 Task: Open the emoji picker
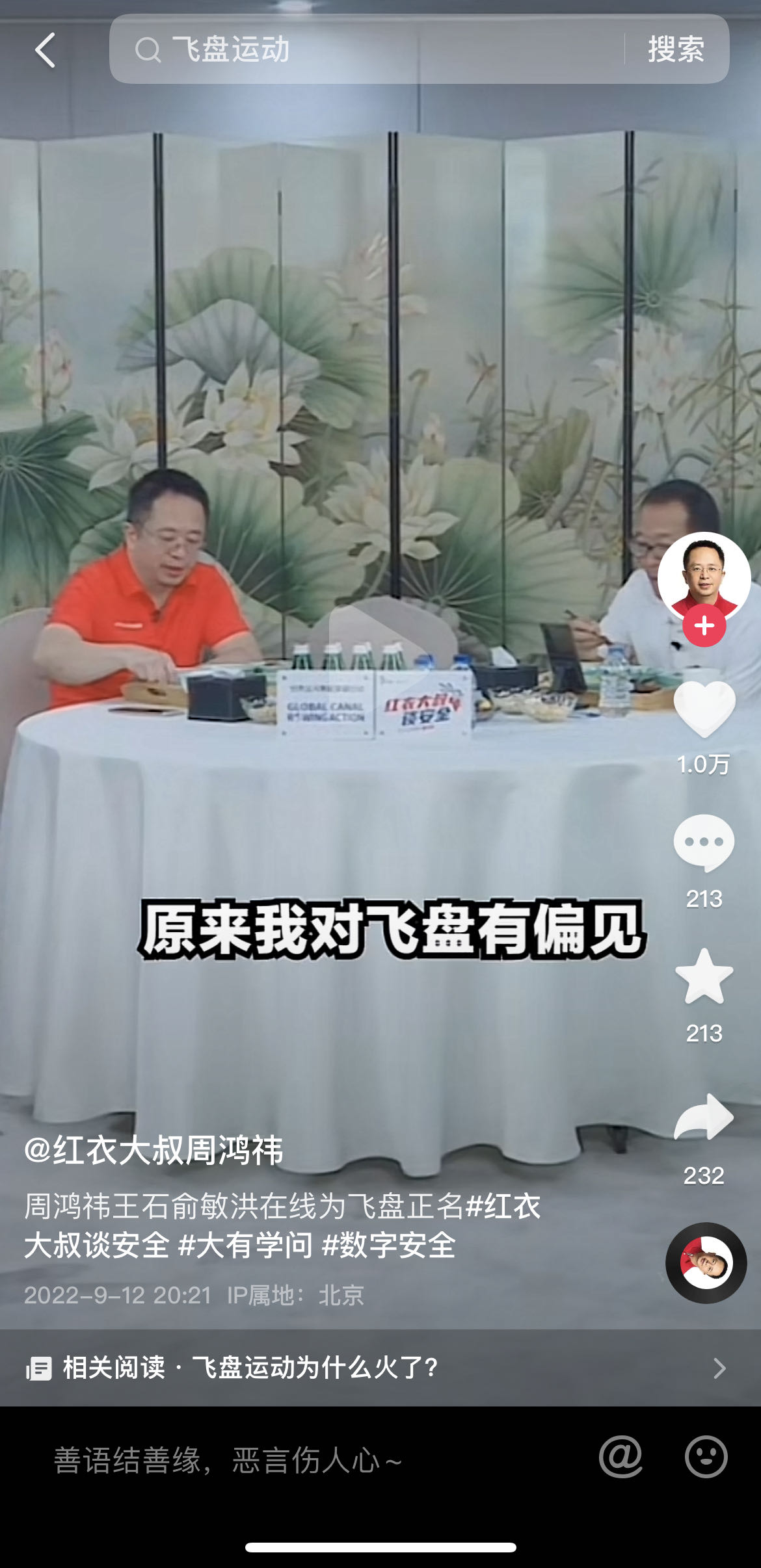tap(706, 1456)
